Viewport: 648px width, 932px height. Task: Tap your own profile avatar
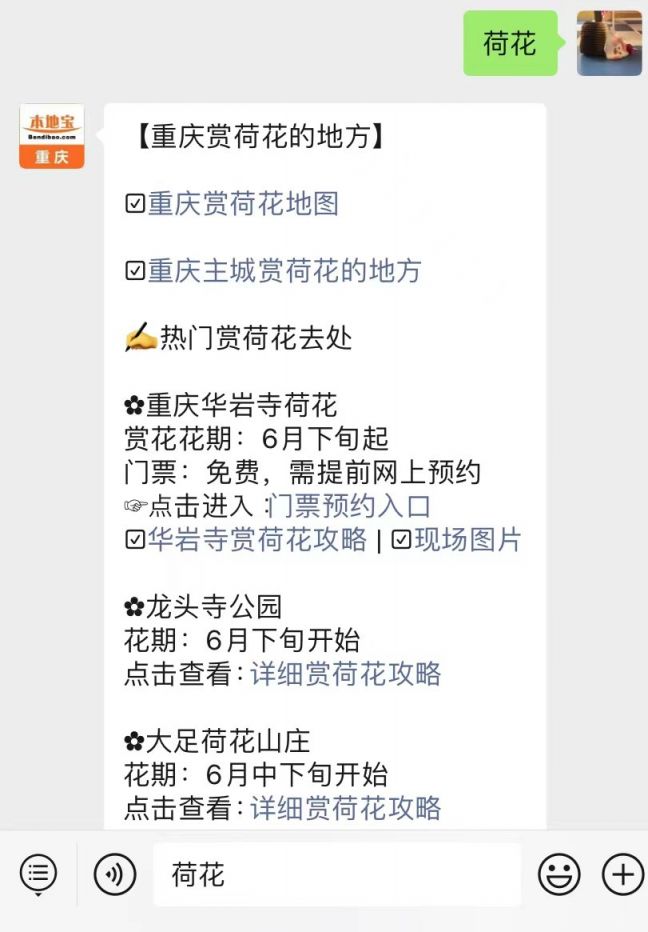click(x=609, y=43)
